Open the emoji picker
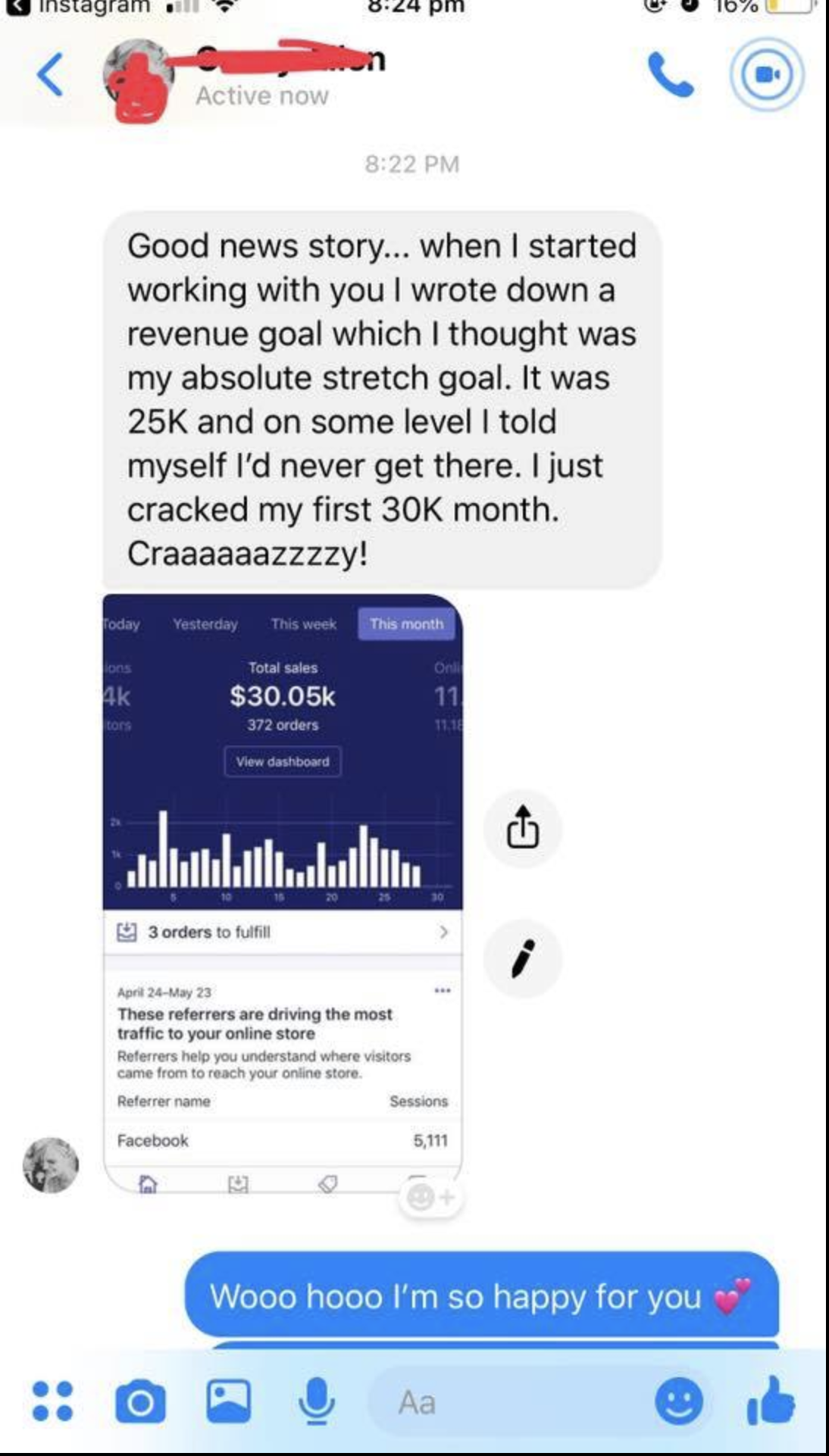The image size is (829, 1456). coord(678,1402)
